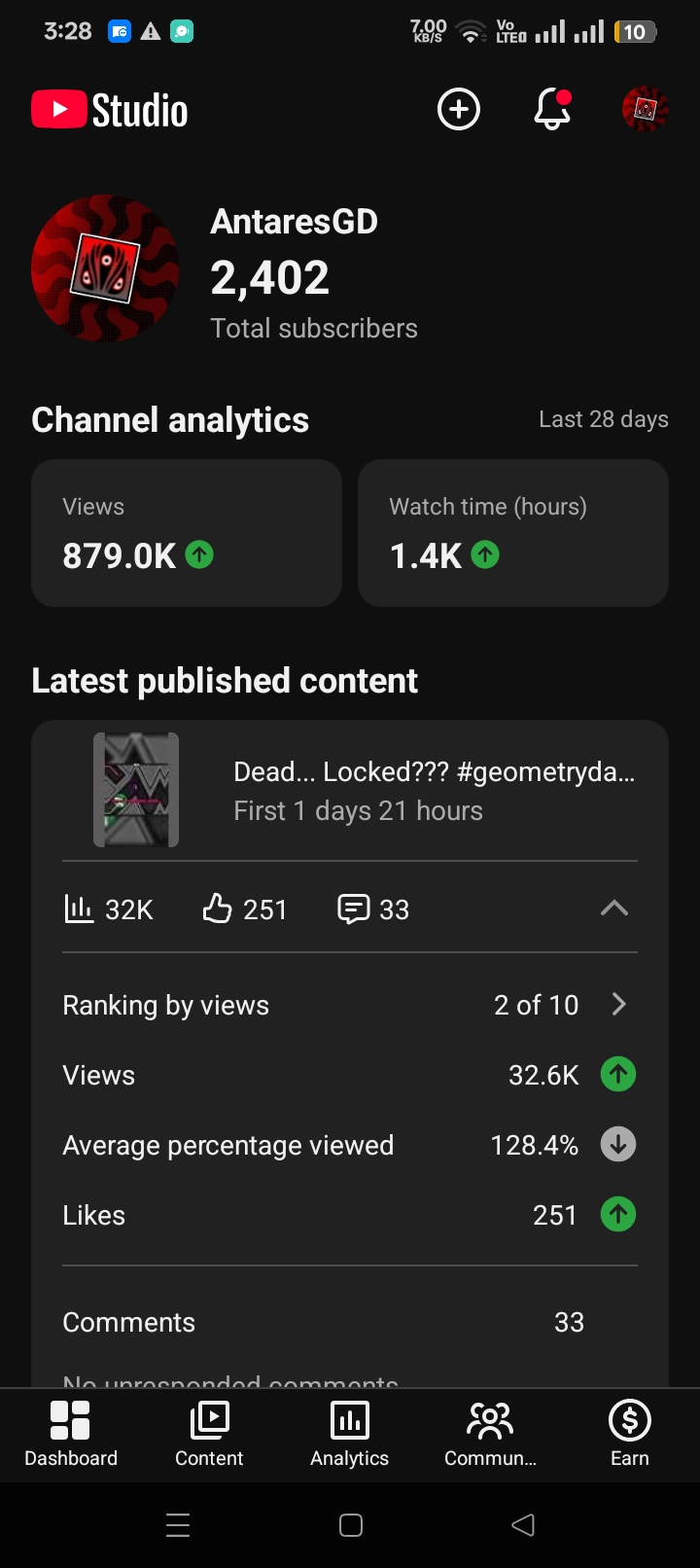This screenshot has height=1568, width=700.
Task: Collapse the latest video stats chevron
Action: (x=614, y=909)
